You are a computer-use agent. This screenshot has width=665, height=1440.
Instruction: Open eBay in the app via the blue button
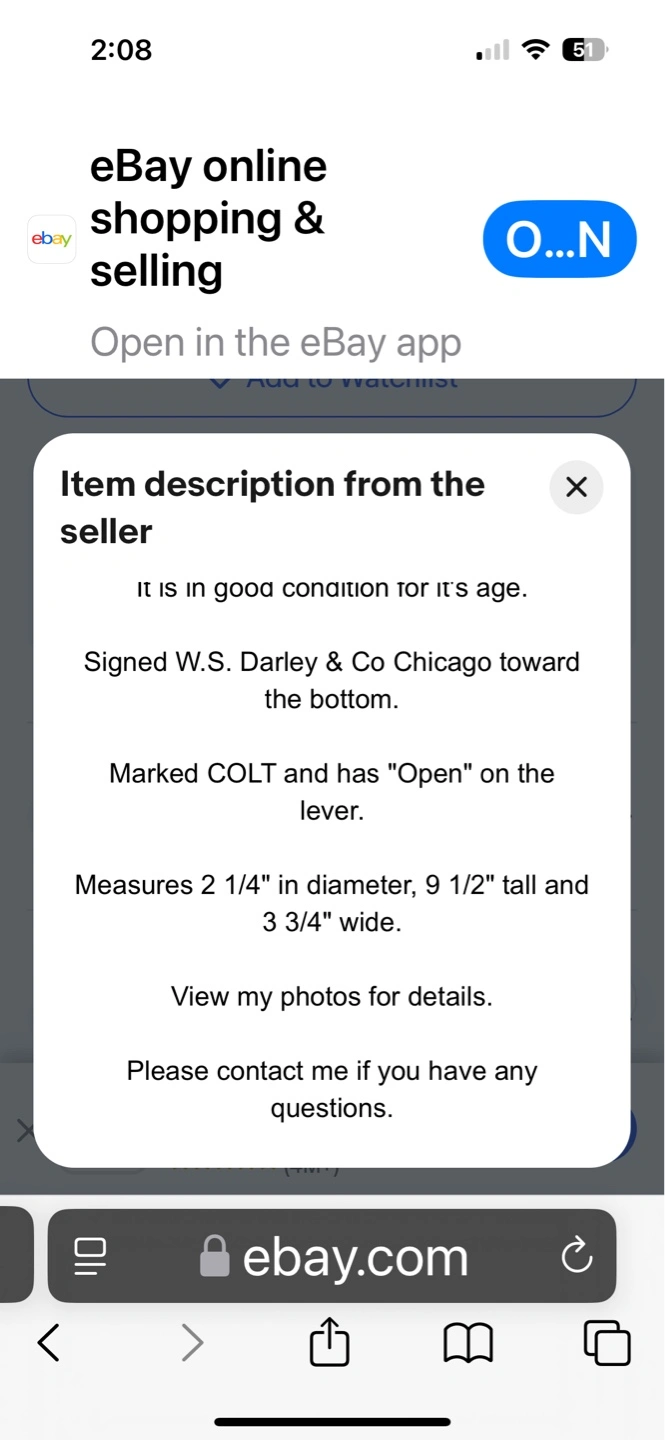pyautogui.click(x=559, y=240)
